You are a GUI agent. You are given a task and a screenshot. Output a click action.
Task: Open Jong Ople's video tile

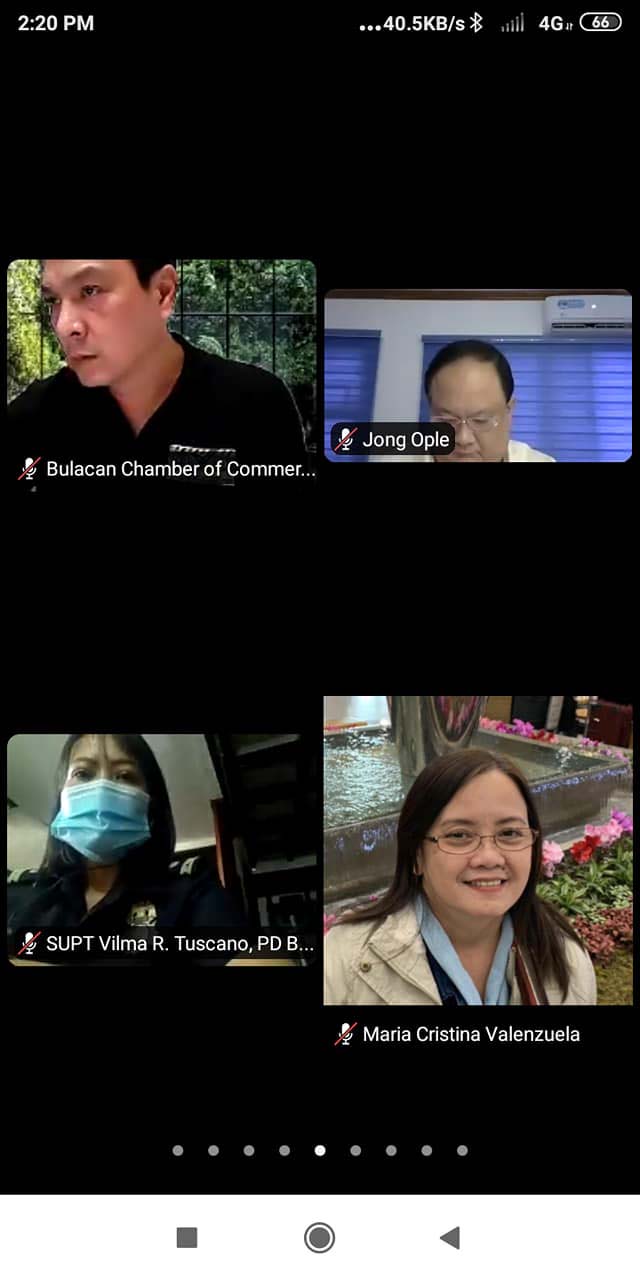pyautogui.click(x=478, y=375)
